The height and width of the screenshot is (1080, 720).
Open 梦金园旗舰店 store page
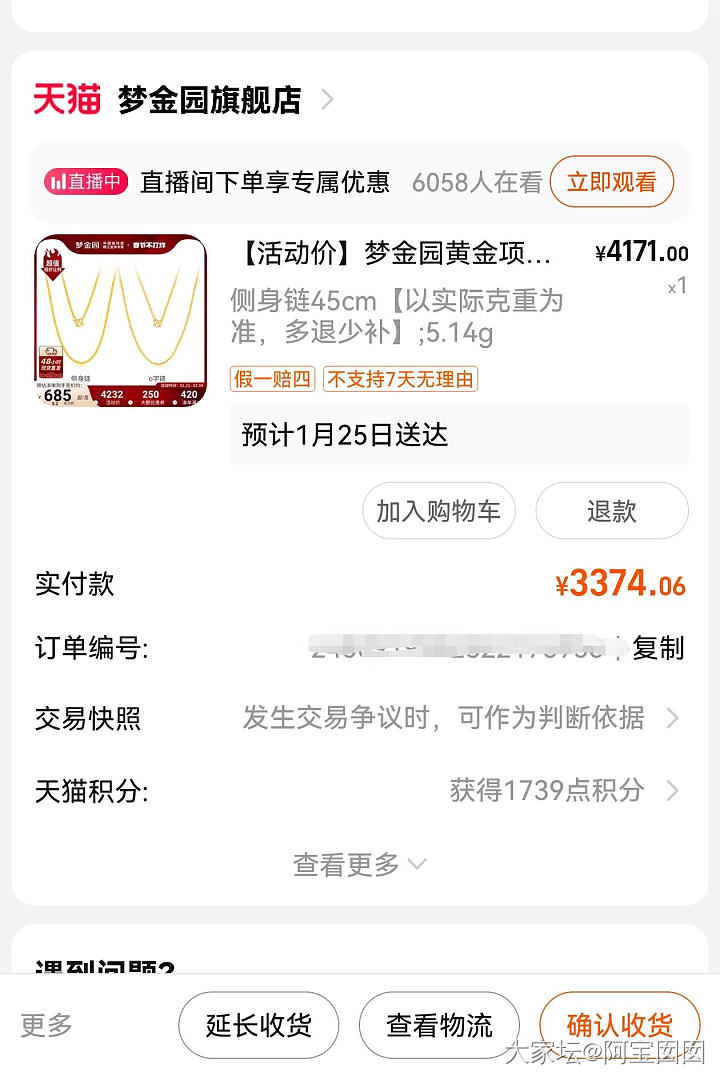tap(210, 99)
